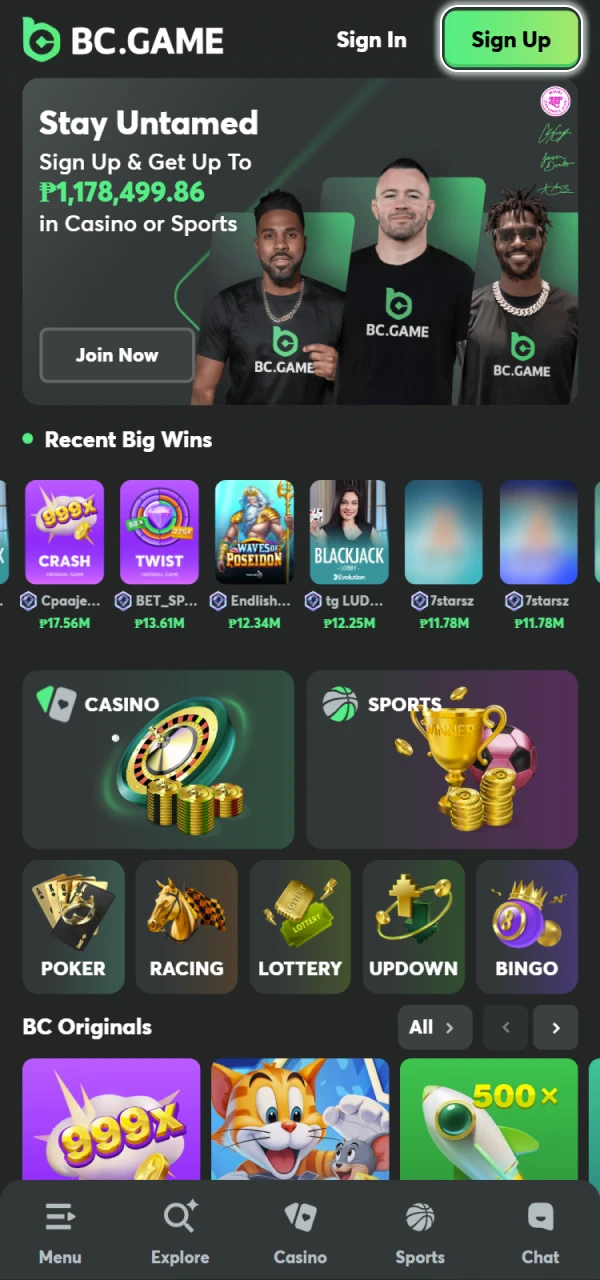Choose the Bingo category
This screenshot has width=600, height=1280.
527,926
